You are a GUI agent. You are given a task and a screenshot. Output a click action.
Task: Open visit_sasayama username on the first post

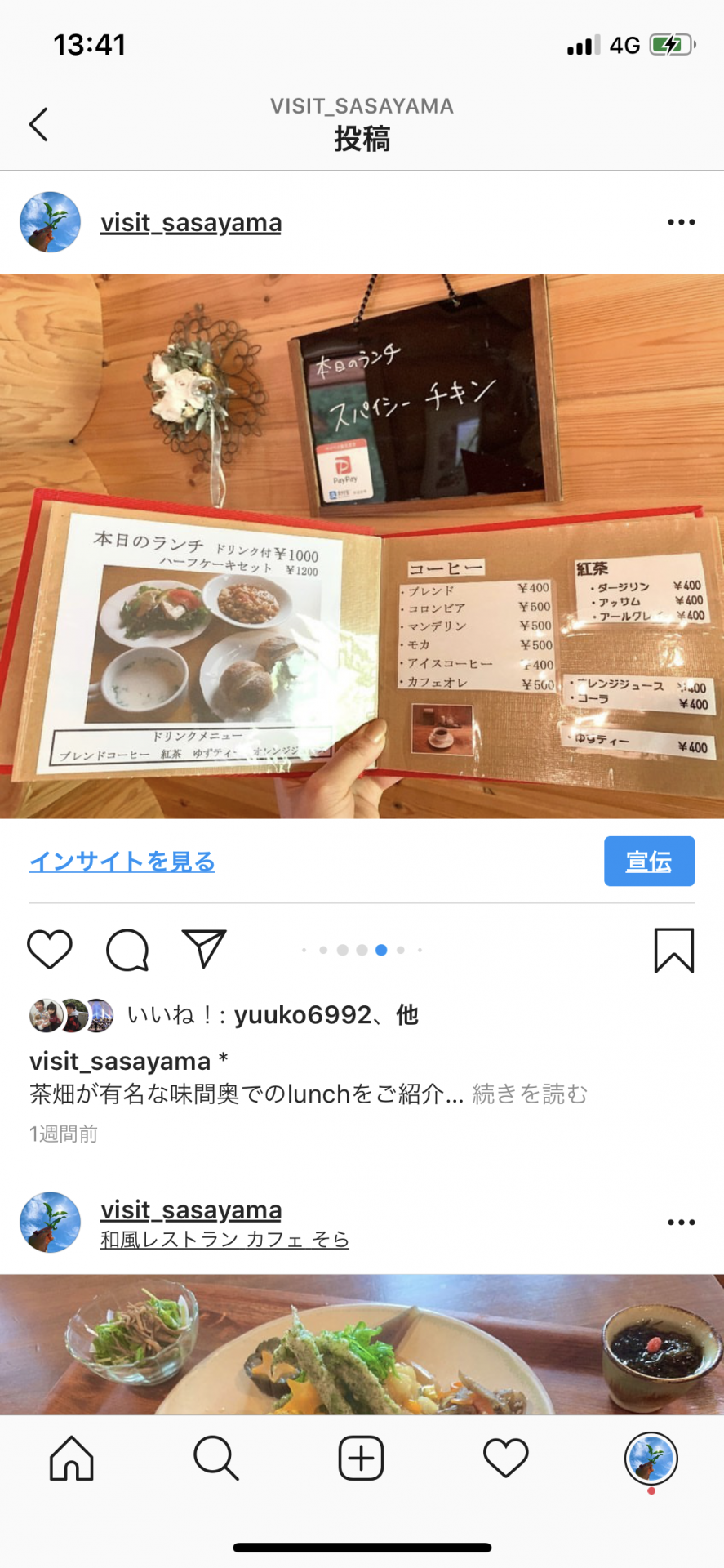[x=191, y=222]
